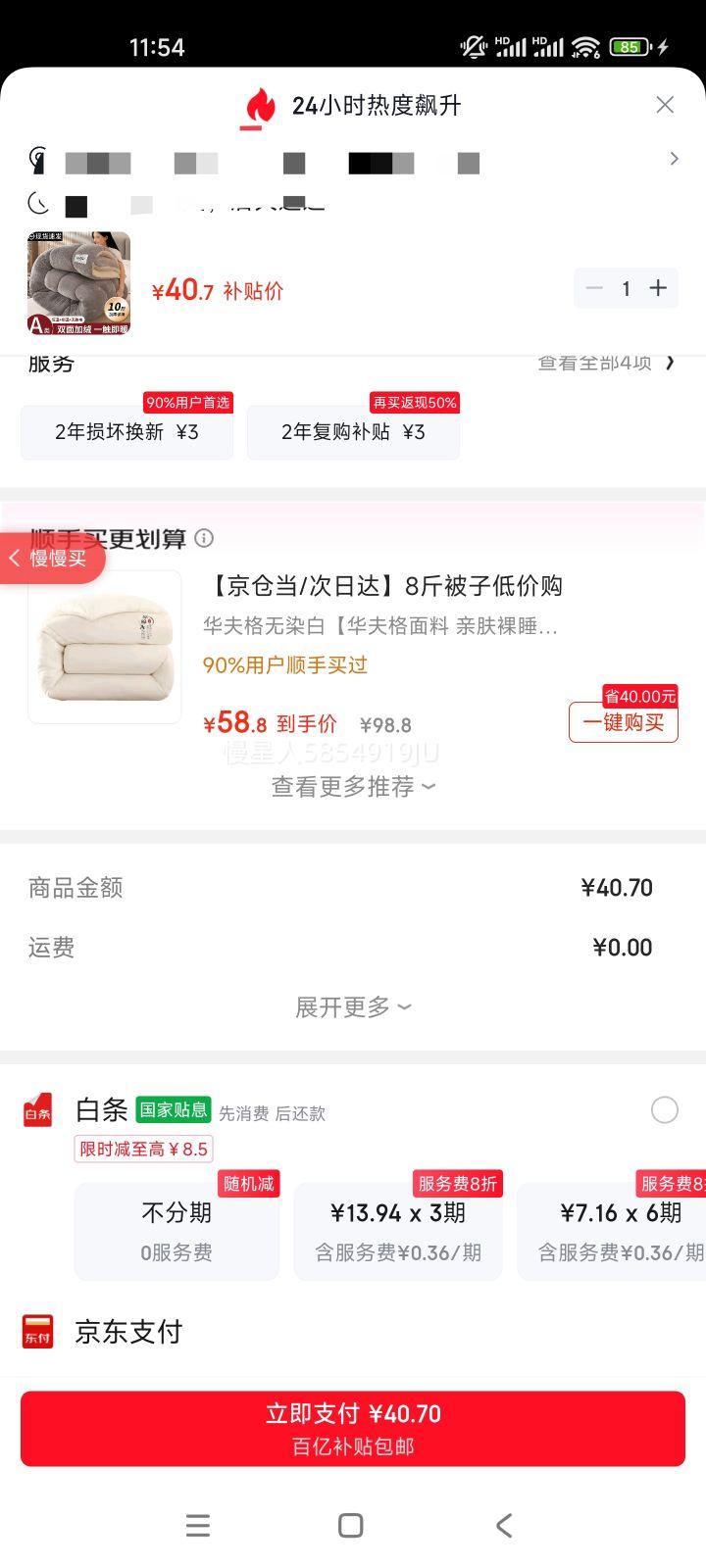The image size is (706, 1568).
Task: Expand 查看全部4项 service details
Action: pos(594,363)
